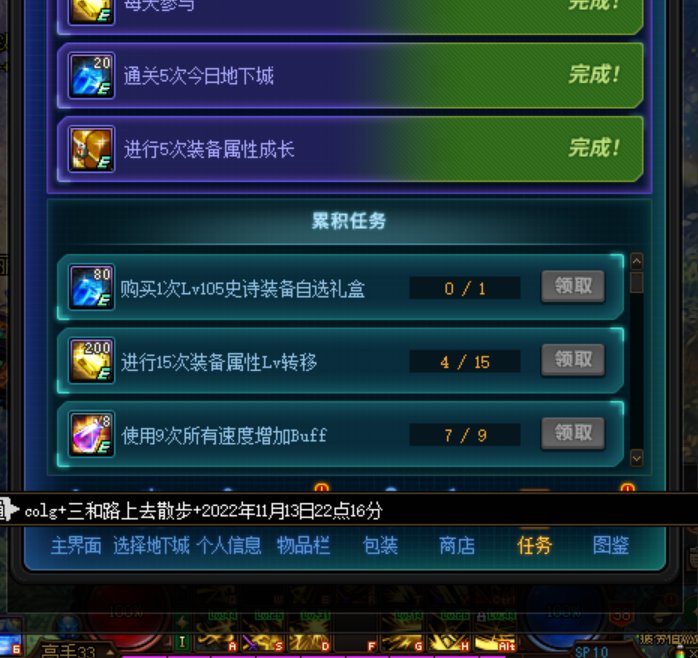Switch to 包装 tab
The height and width of the screenshot is (658, 698).
[x=380, y=546]
